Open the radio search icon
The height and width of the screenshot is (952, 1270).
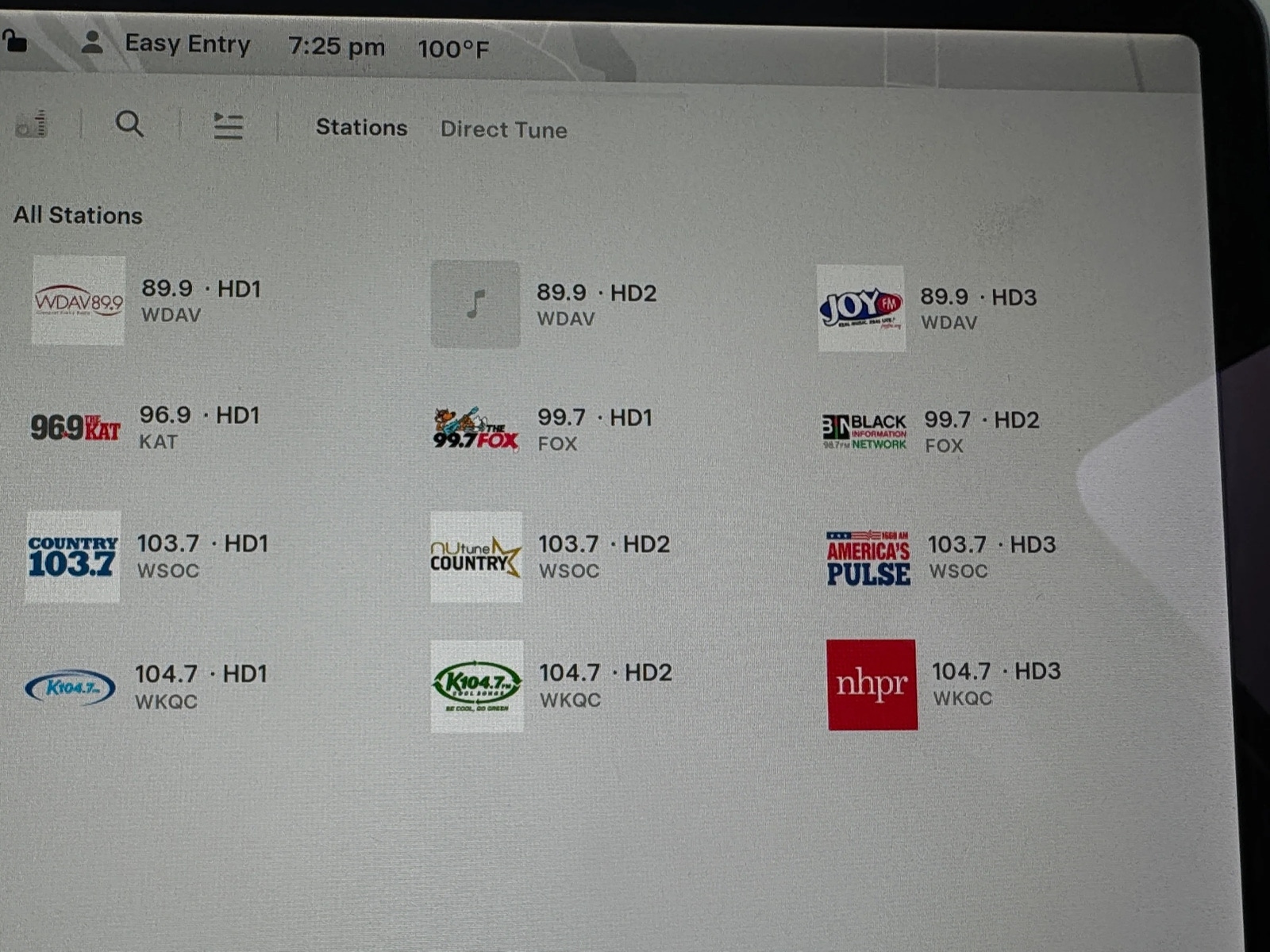129,124
